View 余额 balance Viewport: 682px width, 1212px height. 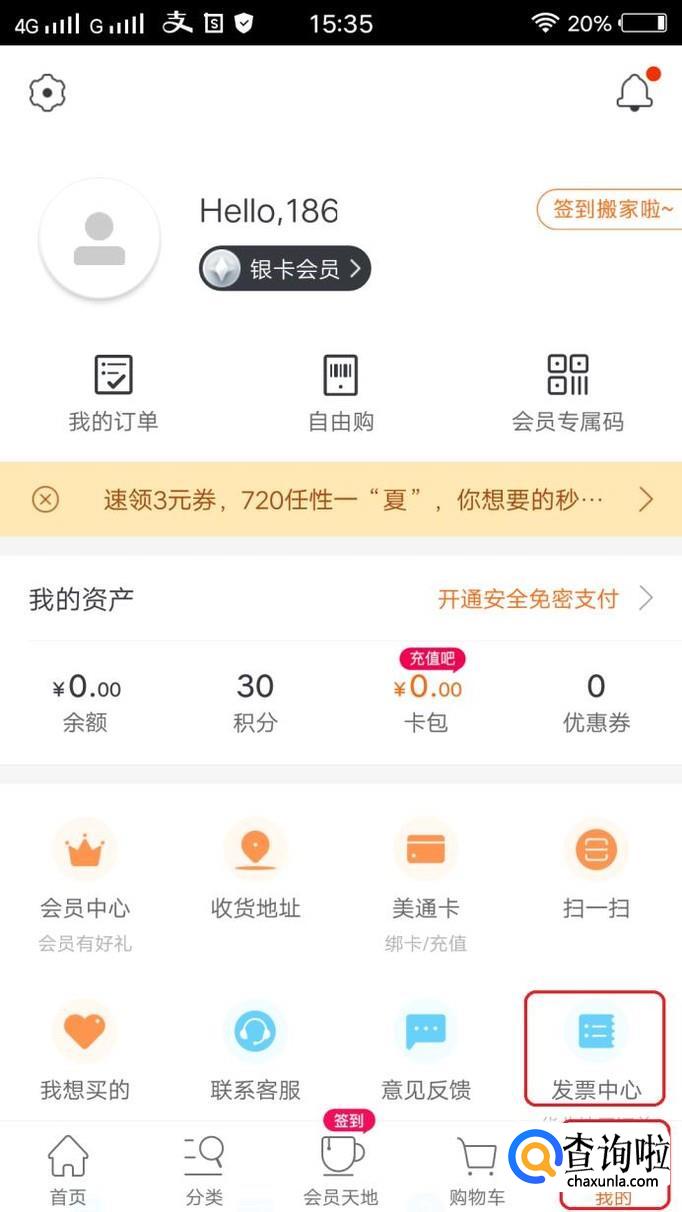click(x=86, y=702)
